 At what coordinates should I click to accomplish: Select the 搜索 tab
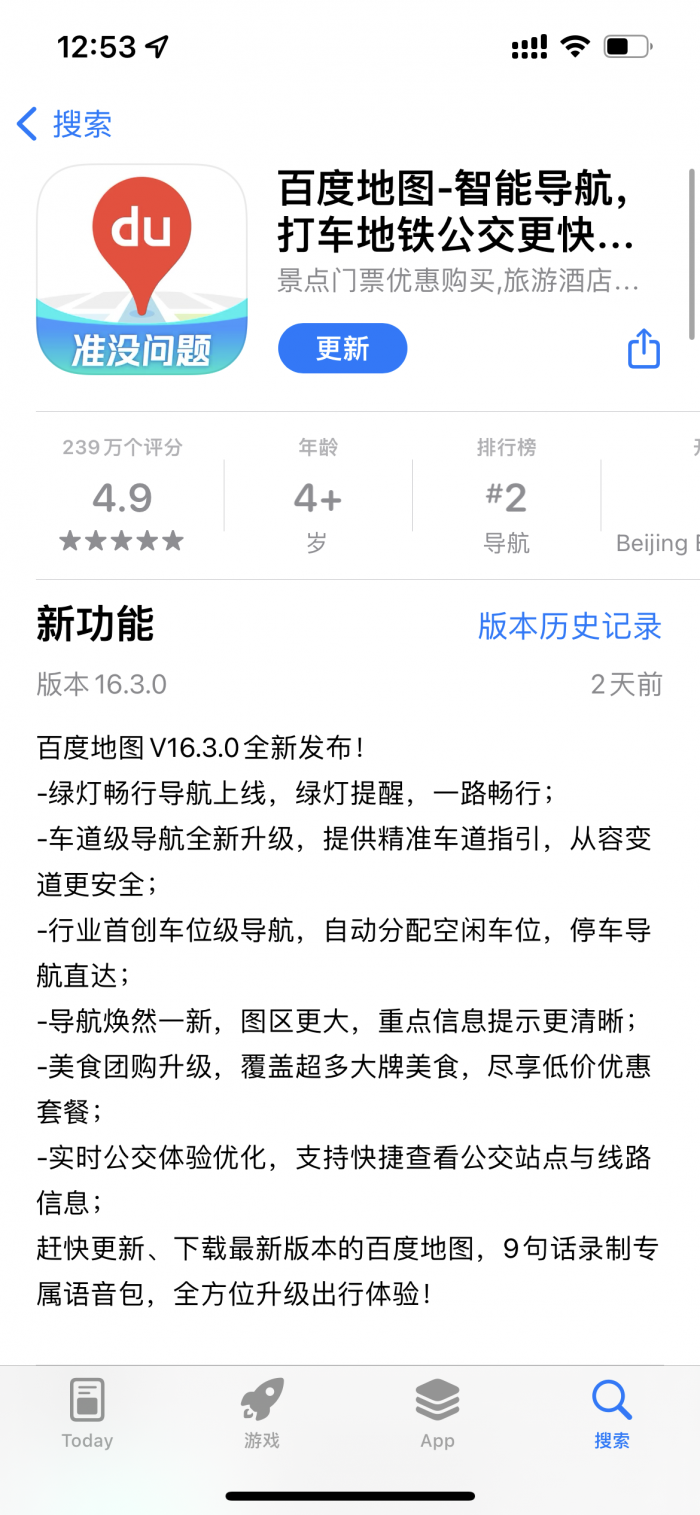click(x=611, y=1413)
